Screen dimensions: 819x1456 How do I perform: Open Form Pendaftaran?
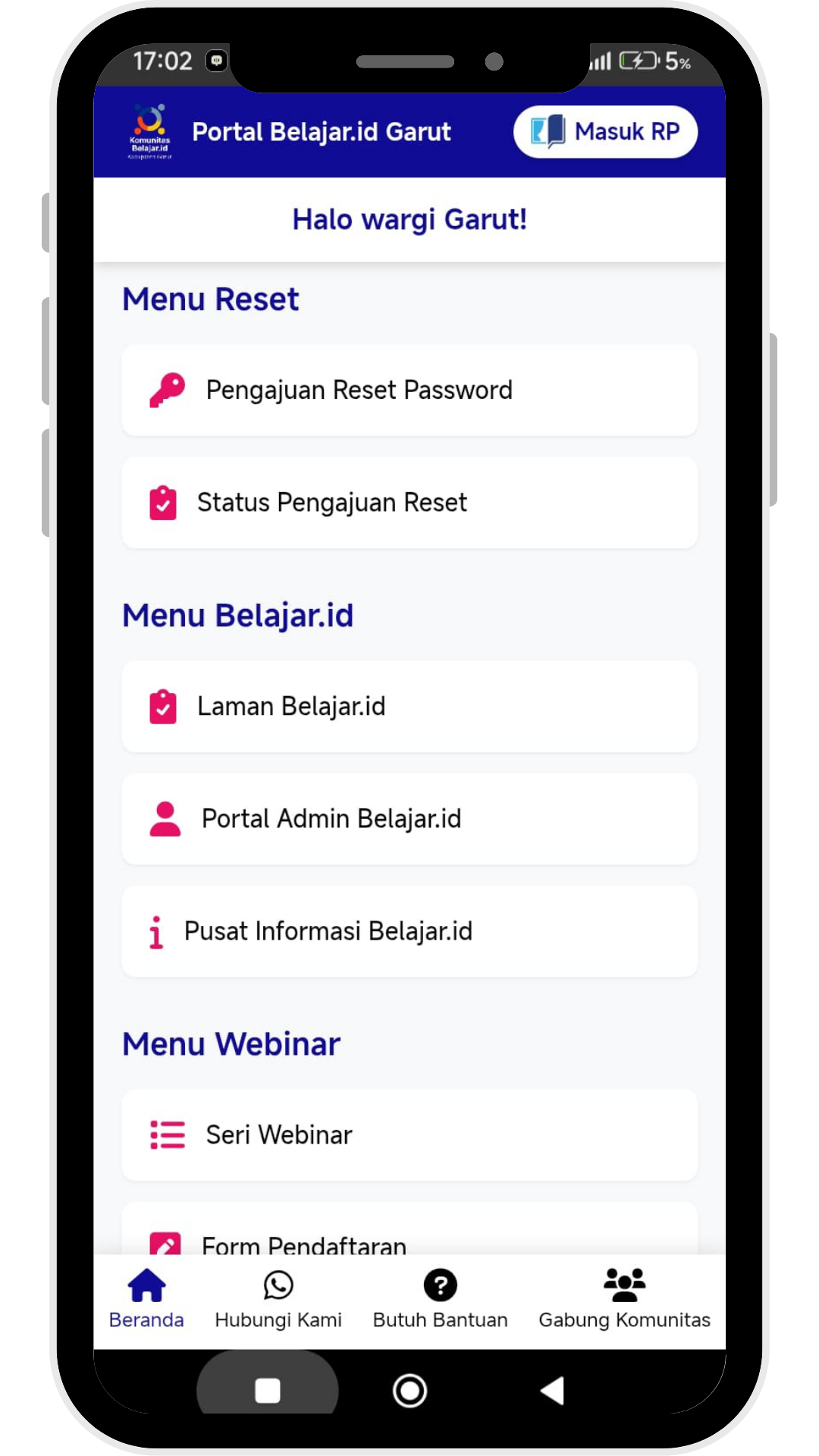point(409,1236)
